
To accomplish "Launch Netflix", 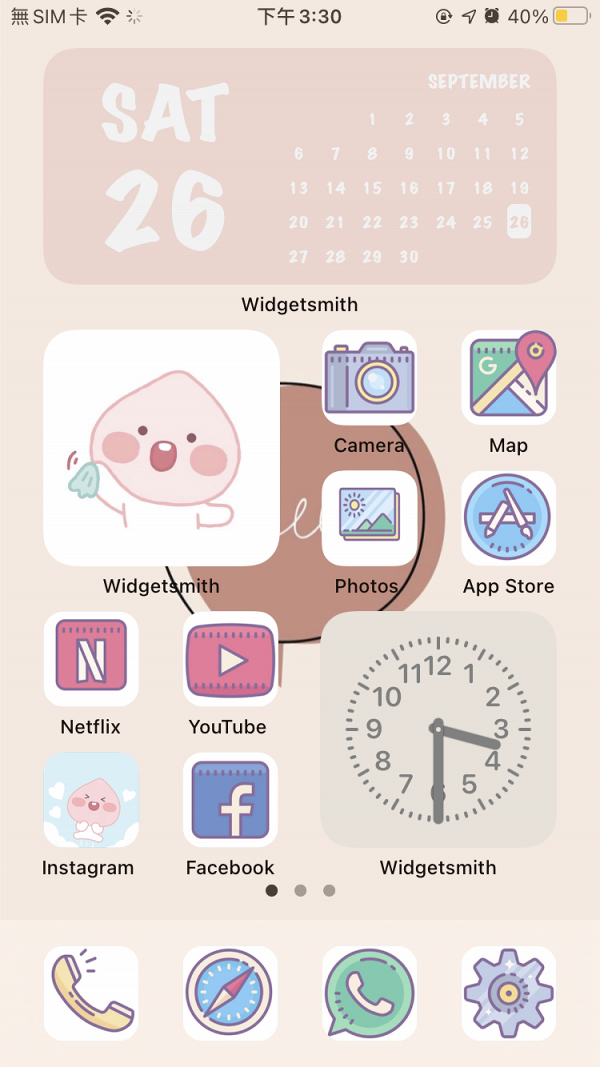I will tap(91, 658).
